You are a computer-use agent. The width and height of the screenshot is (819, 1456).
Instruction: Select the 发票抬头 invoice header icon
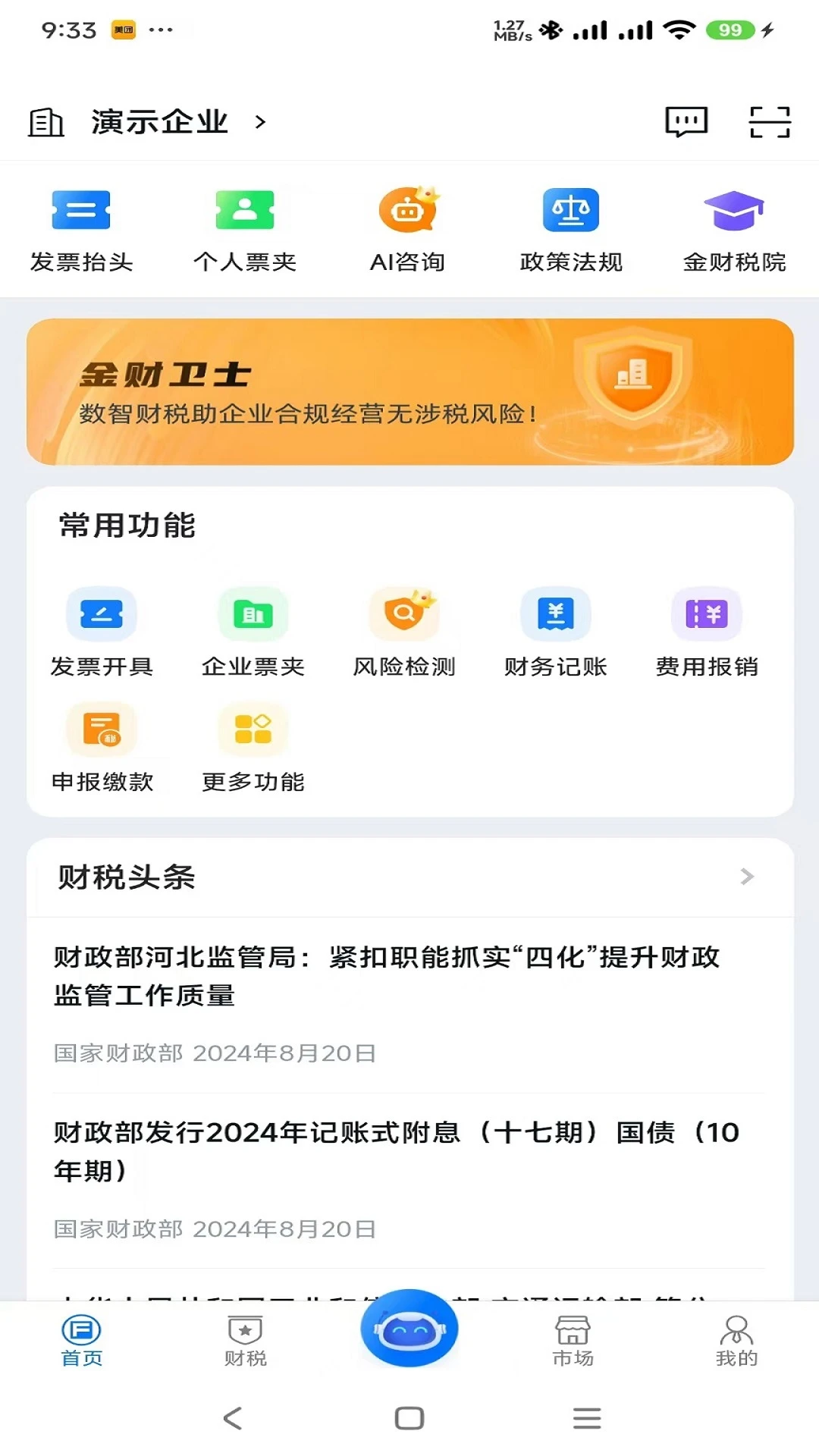pos(80,227)
